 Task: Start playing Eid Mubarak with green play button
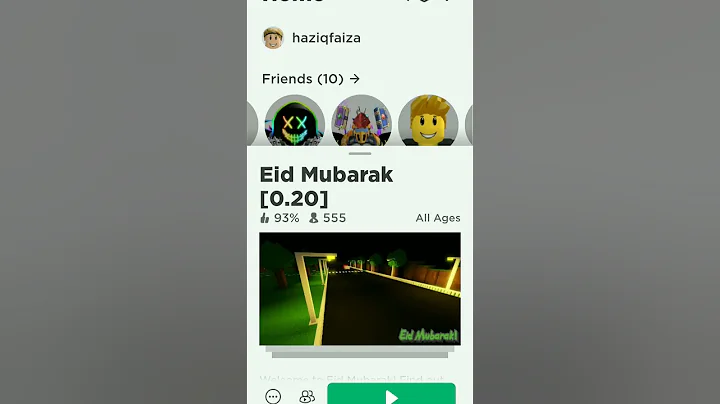click(391, 395)
